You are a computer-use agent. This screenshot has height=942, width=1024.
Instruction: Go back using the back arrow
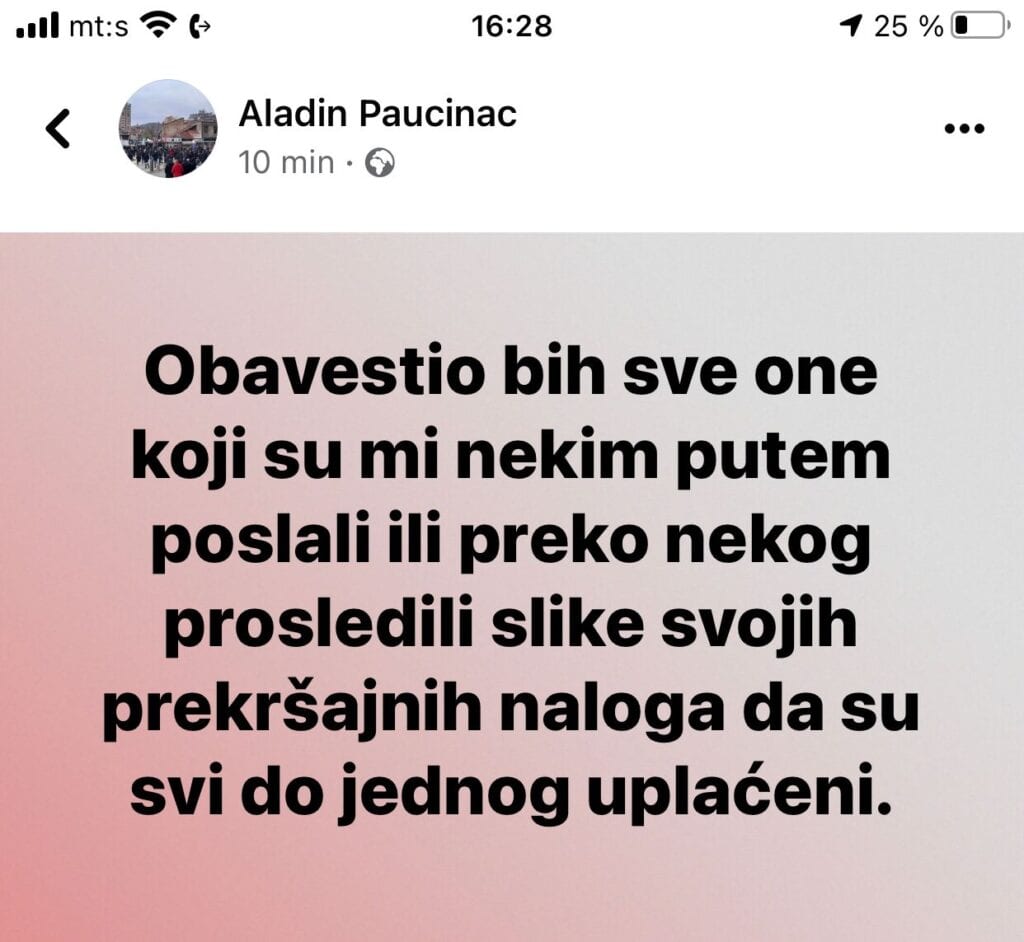pyautogui.click(x=59, y=129)
